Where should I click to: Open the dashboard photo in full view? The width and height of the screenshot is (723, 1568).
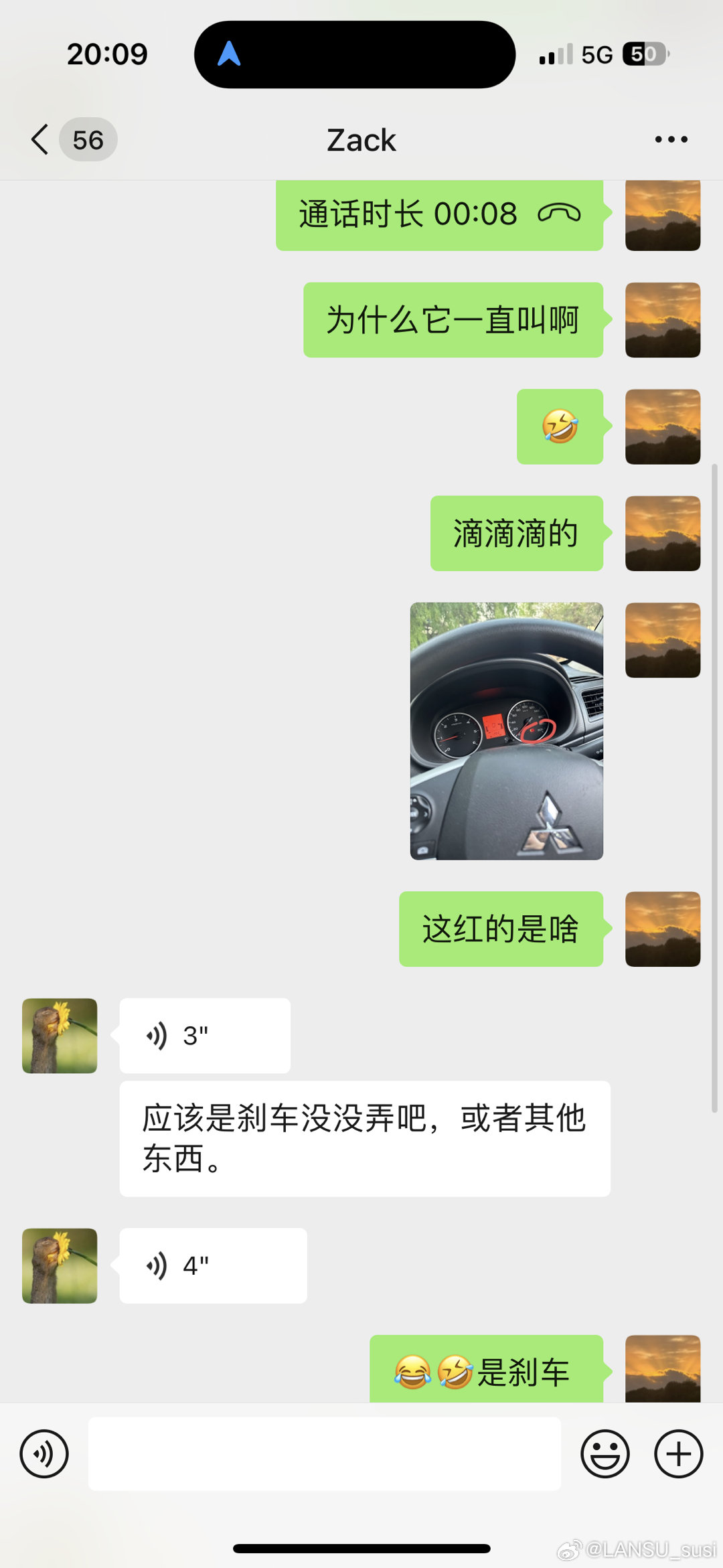[x=507, y=731]
